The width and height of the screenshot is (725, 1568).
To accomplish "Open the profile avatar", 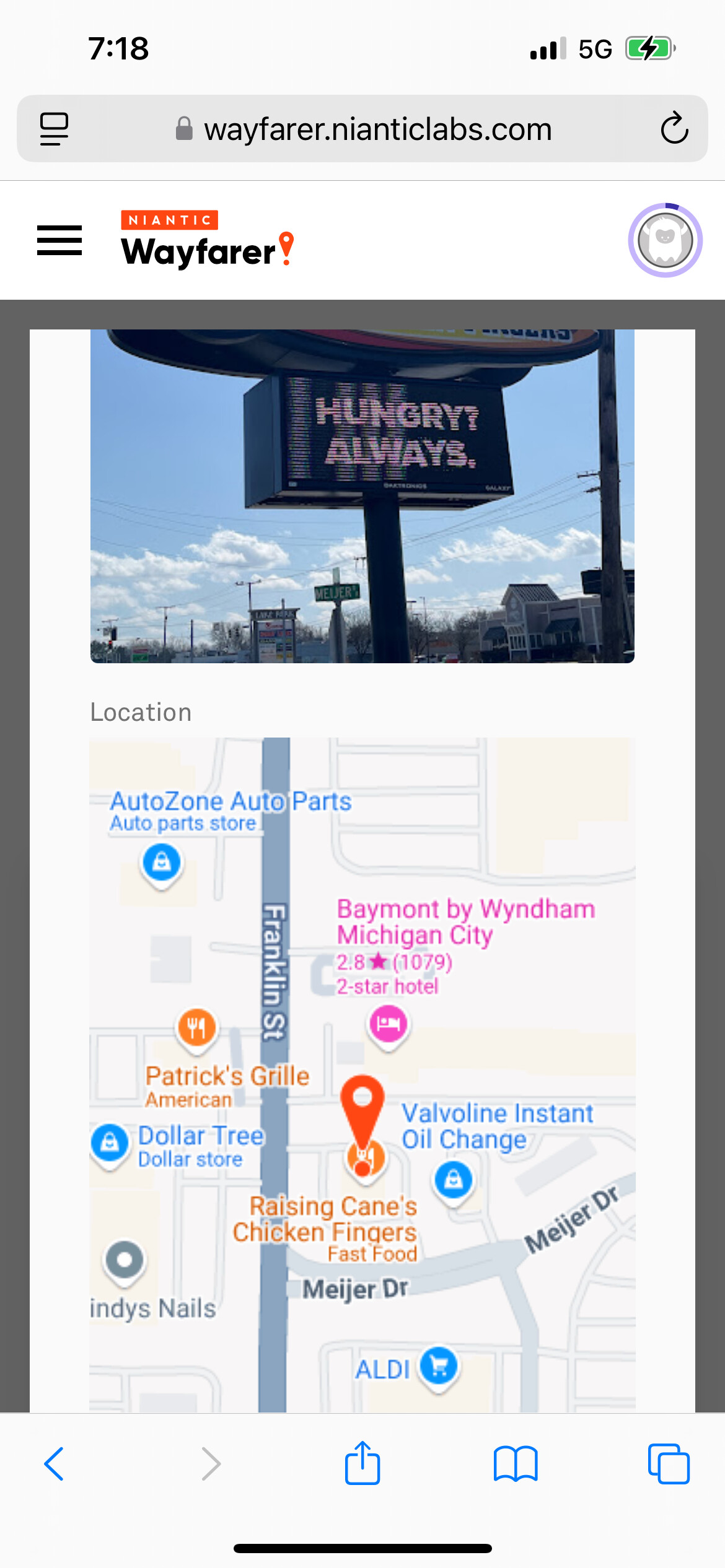I will pyautogui.click(x=665, y=240).
